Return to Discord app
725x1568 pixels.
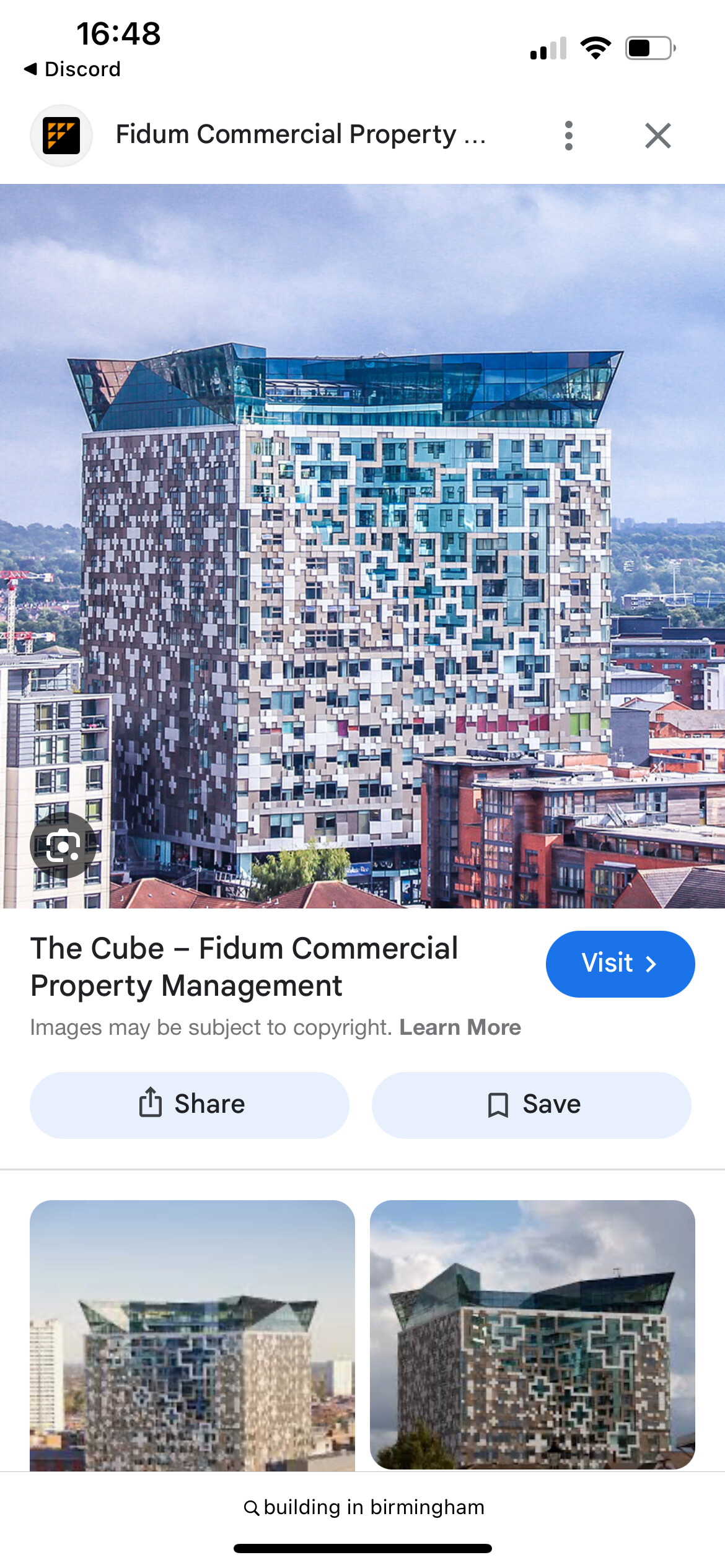coord(72,69)
